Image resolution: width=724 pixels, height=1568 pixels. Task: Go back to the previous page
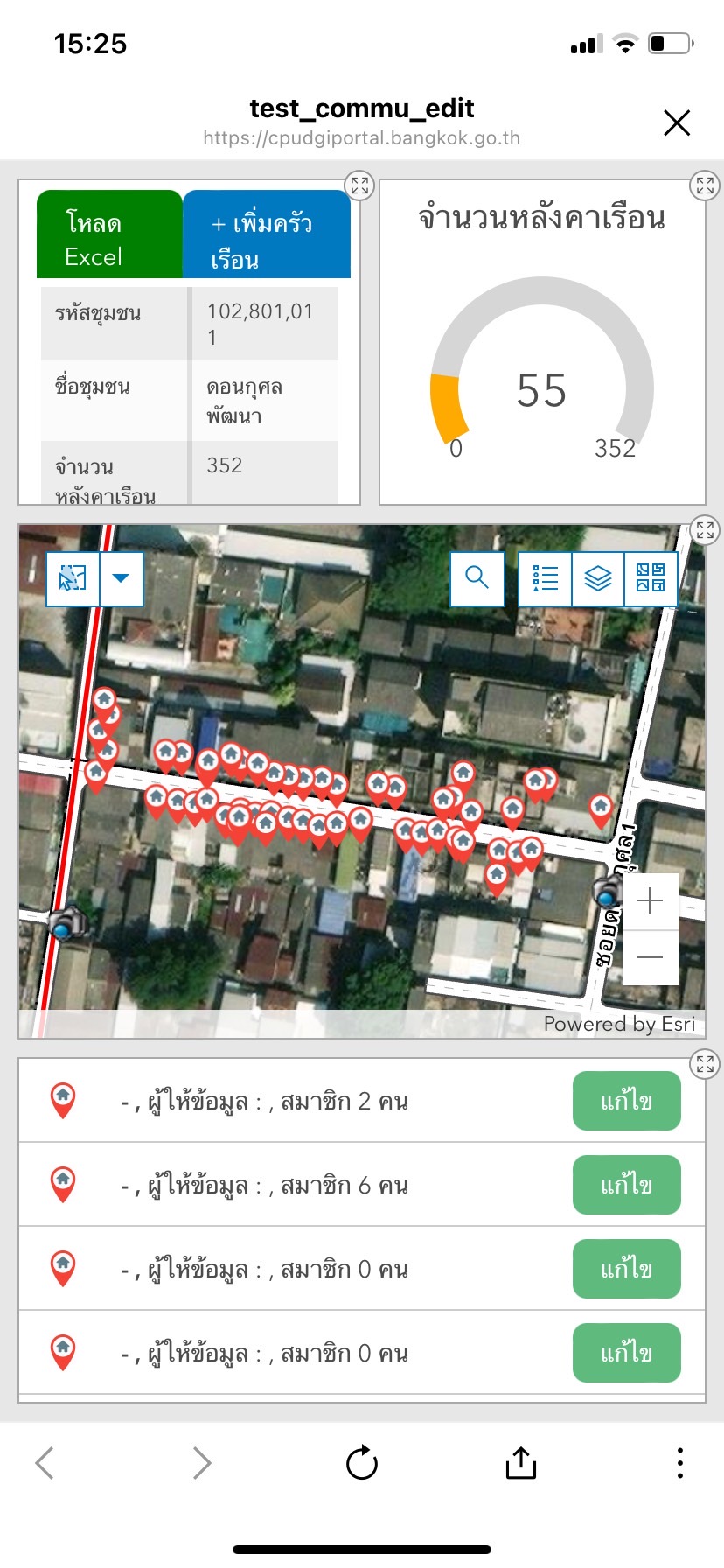pos(45,1462)
